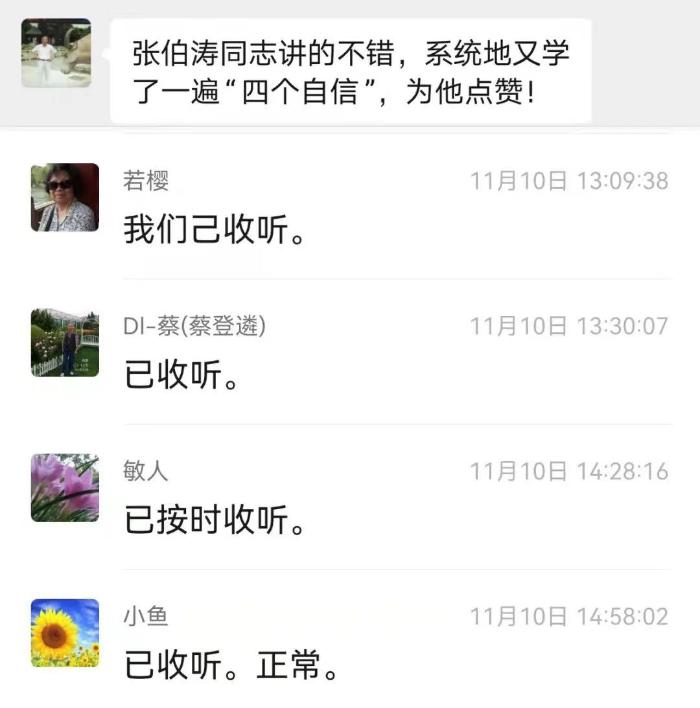The width and height of the screenshot is (700, 708).
Task: Open 小鱼's sunflower profile avatar
Action: (x=65, y=633)
